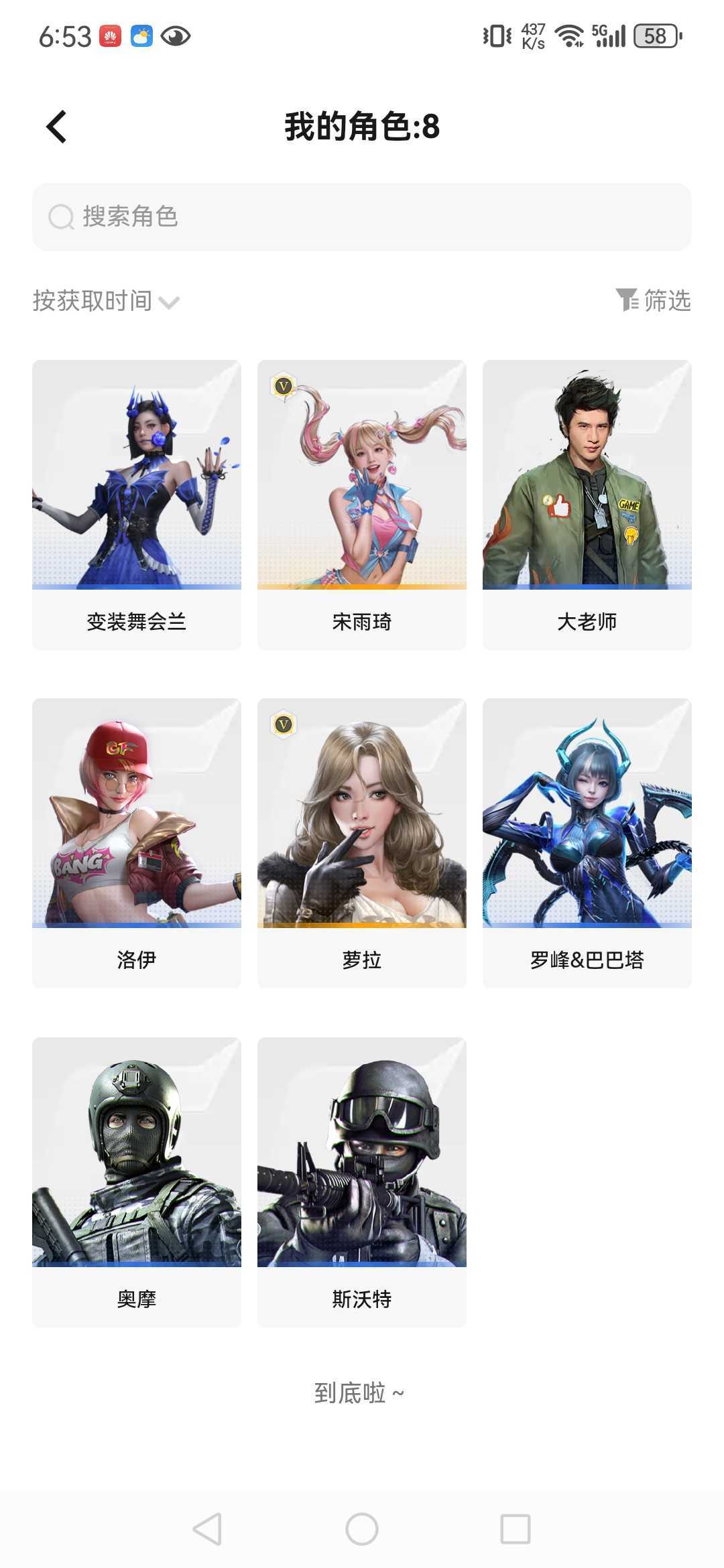
Task: Expand the 按获取时间 sort dropdown
Action: click(x=106, y=301)
